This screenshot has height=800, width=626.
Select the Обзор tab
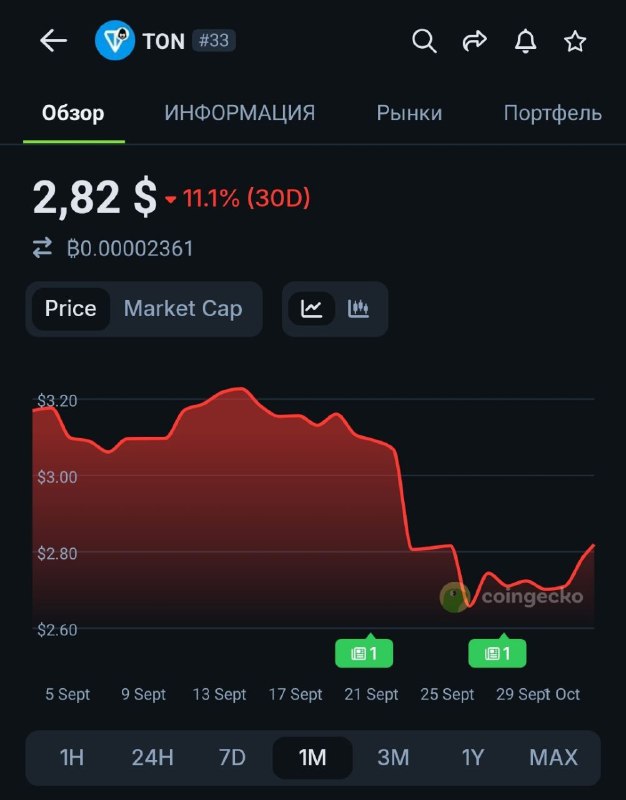coord(73,113)
